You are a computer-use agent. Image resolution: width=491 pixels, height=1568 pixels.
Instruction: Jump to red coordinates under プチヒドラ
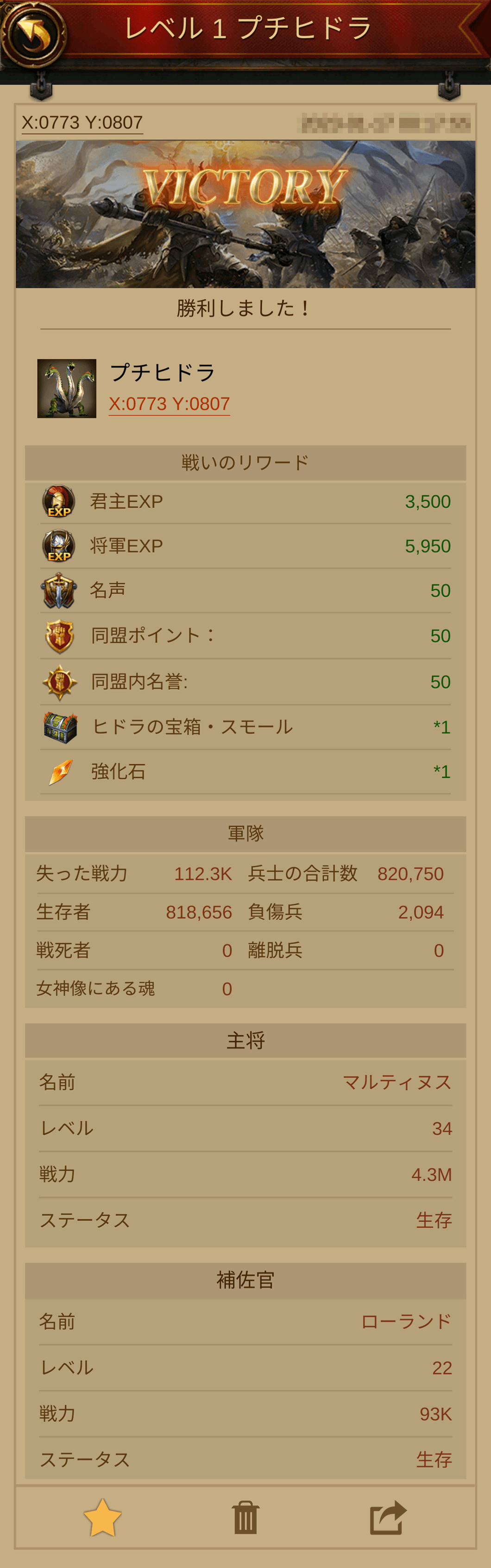(x=169, y=404)
